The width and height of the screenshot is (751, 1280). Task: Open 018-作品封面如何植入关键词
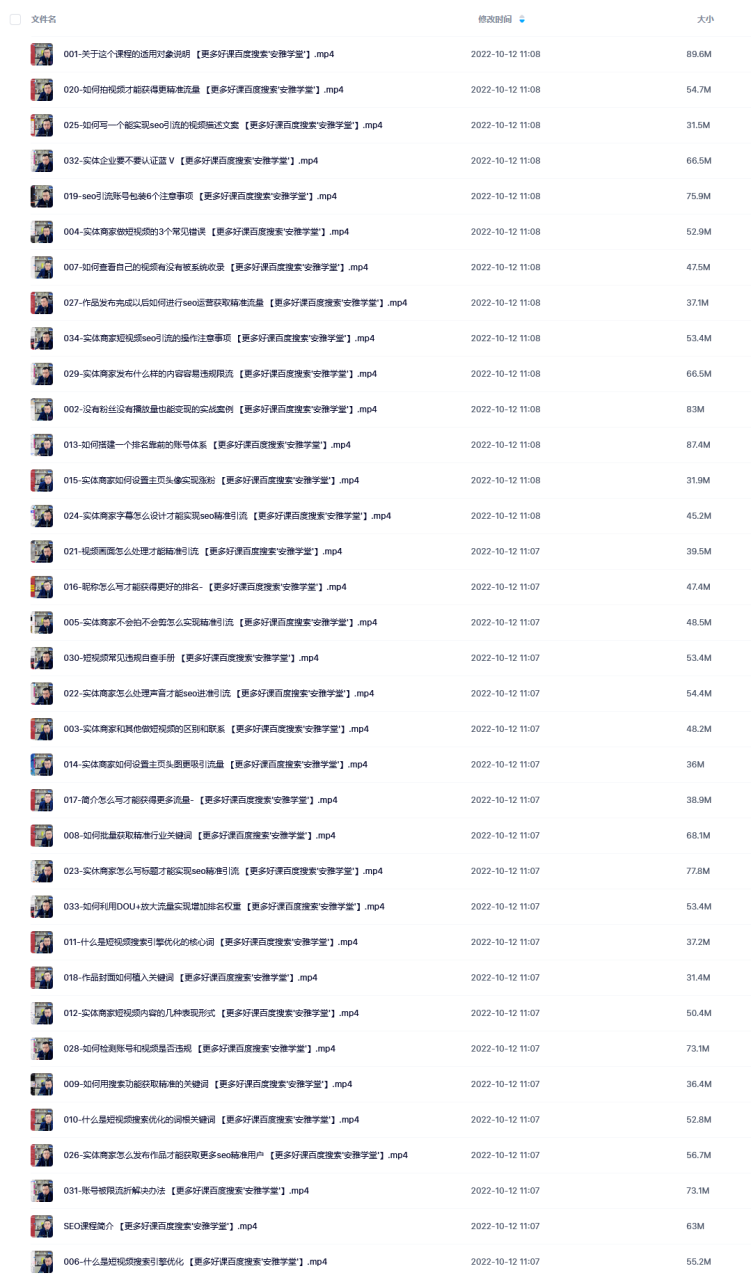[x=190, y=977]
